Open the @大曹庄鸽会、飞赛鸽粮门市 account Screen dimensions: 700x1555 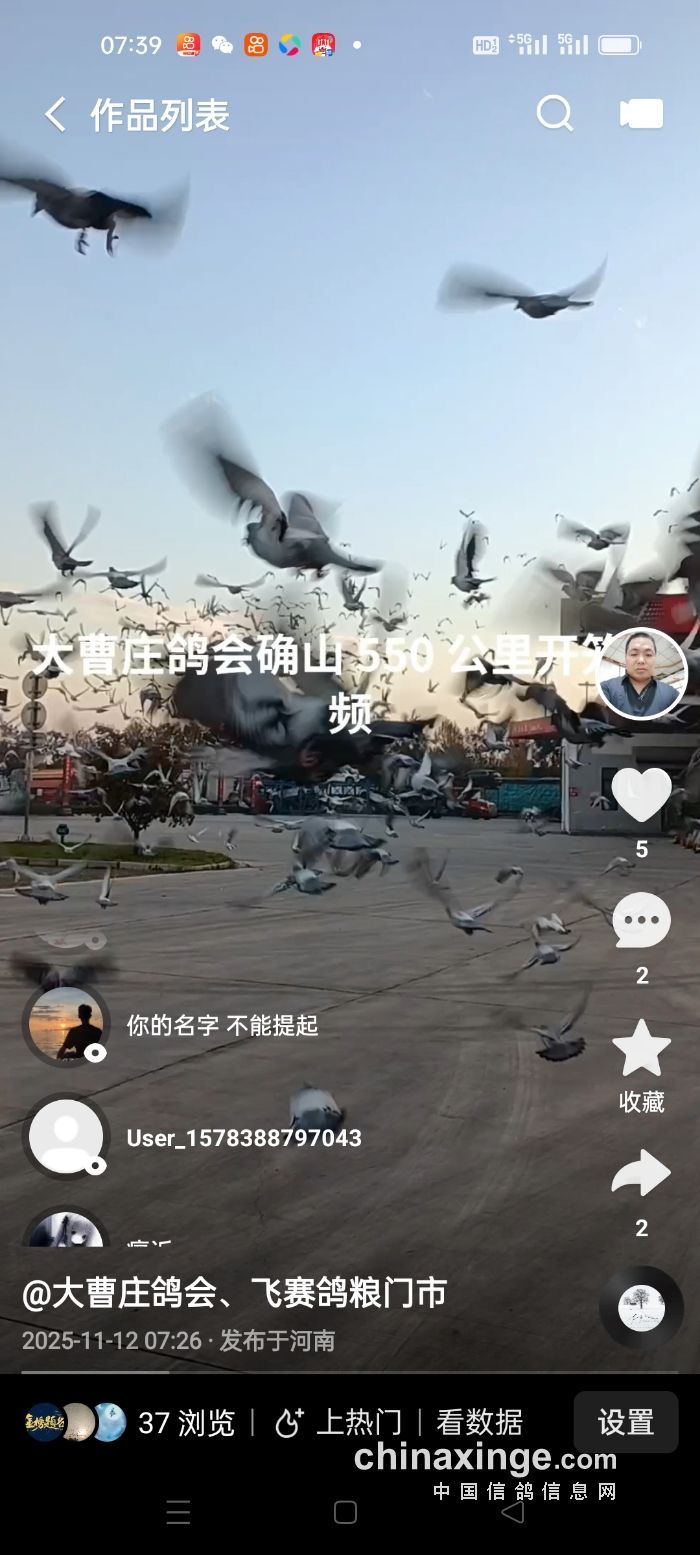(233, 1293)
